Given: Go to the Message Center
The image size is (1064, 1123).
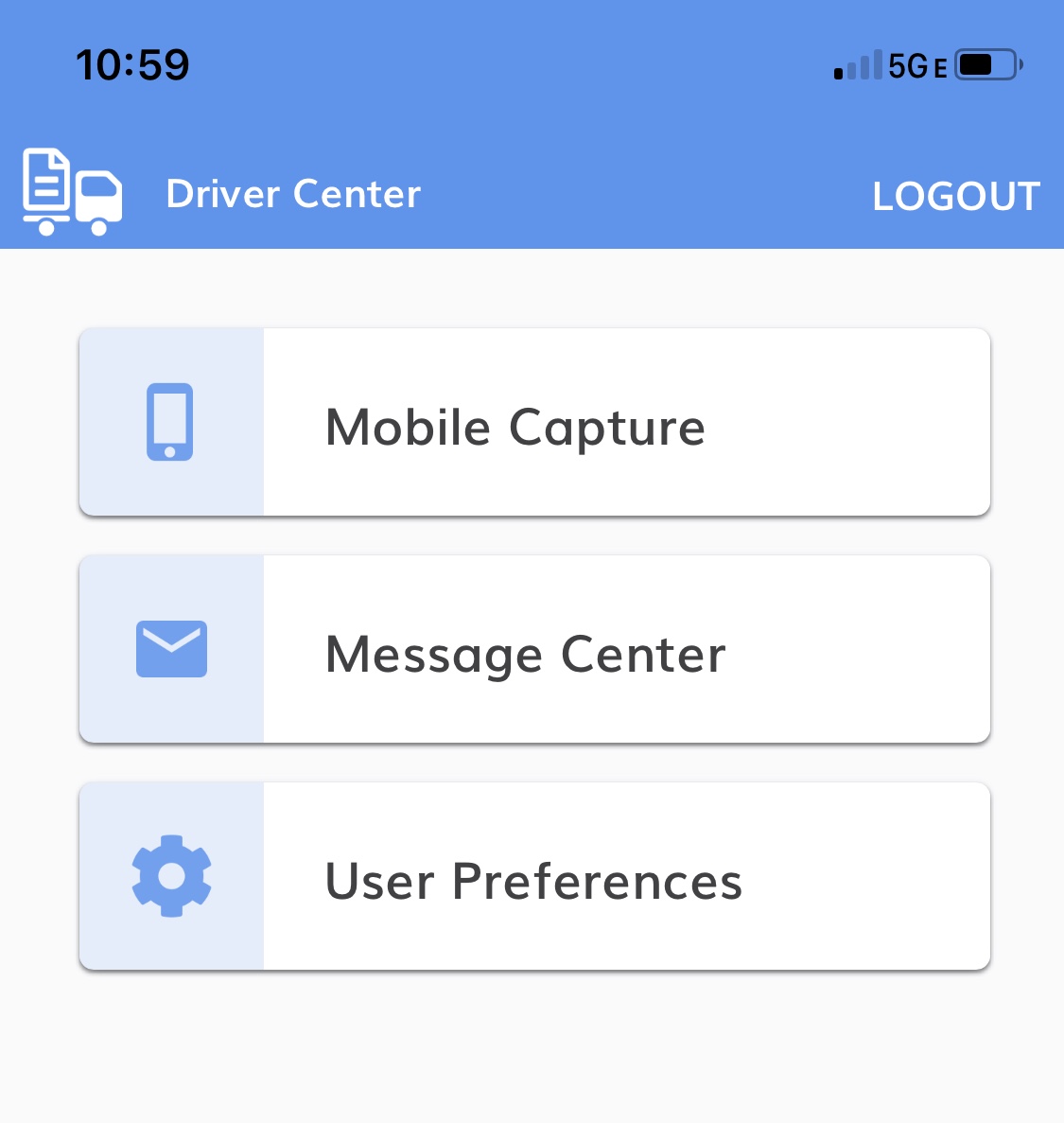Looking at the screenshot, I should pos(534,650).
